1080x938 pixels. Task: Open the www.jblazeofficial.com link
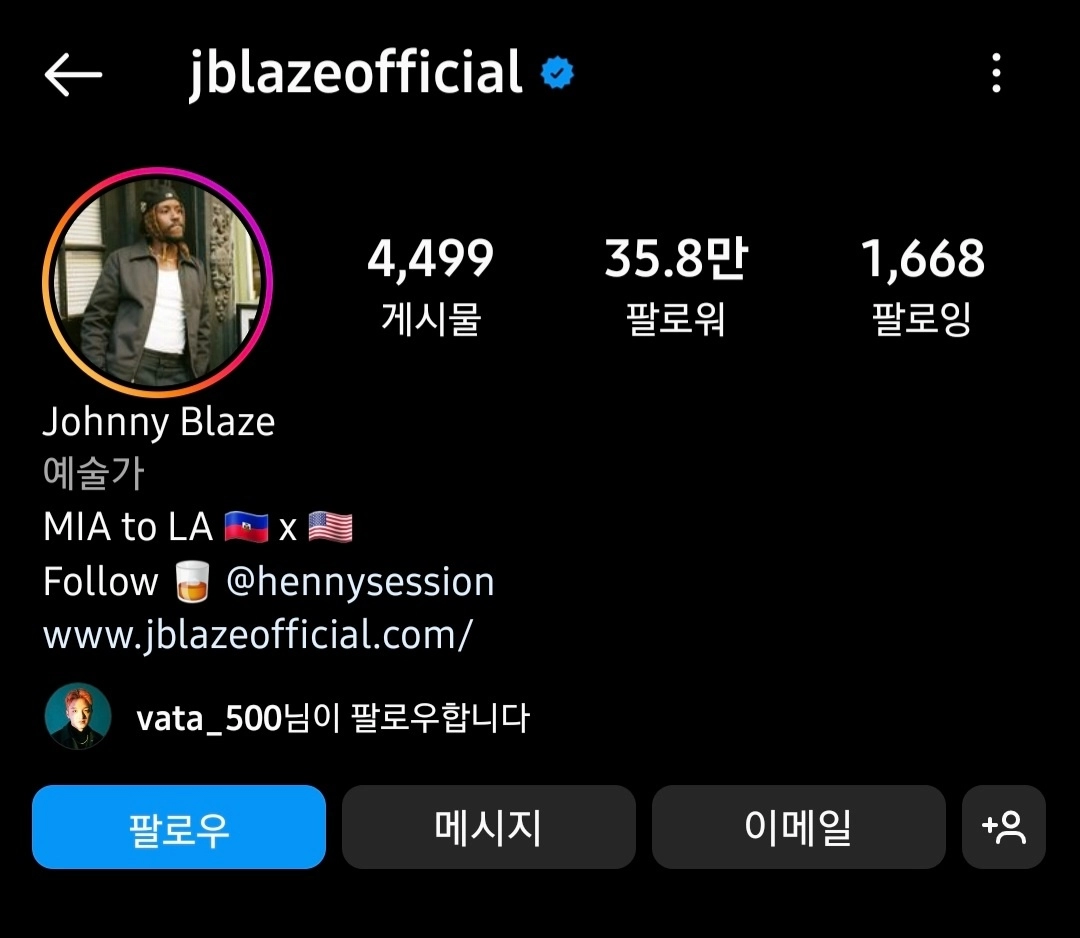257,634
